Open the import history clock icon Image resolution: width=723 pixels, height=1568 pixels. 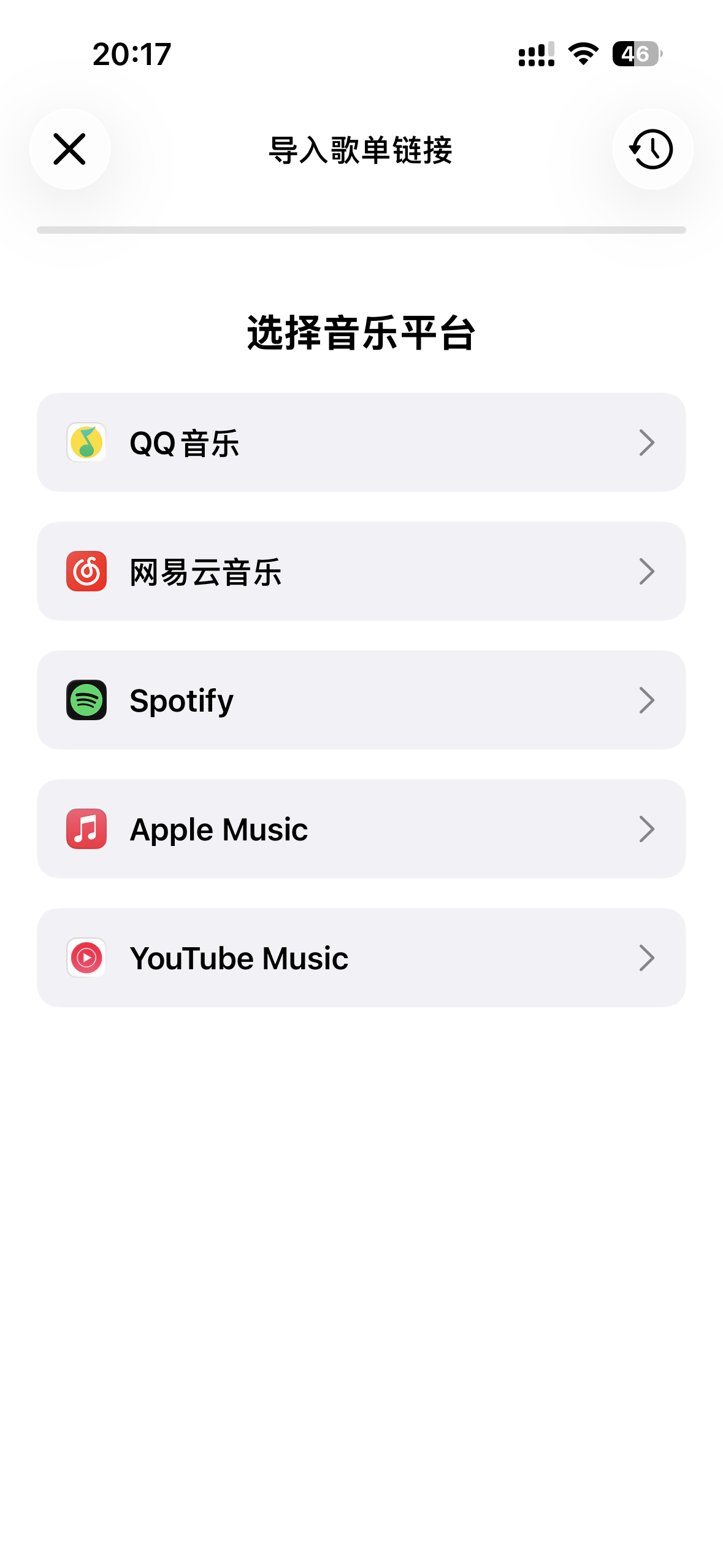click(652, 149)
